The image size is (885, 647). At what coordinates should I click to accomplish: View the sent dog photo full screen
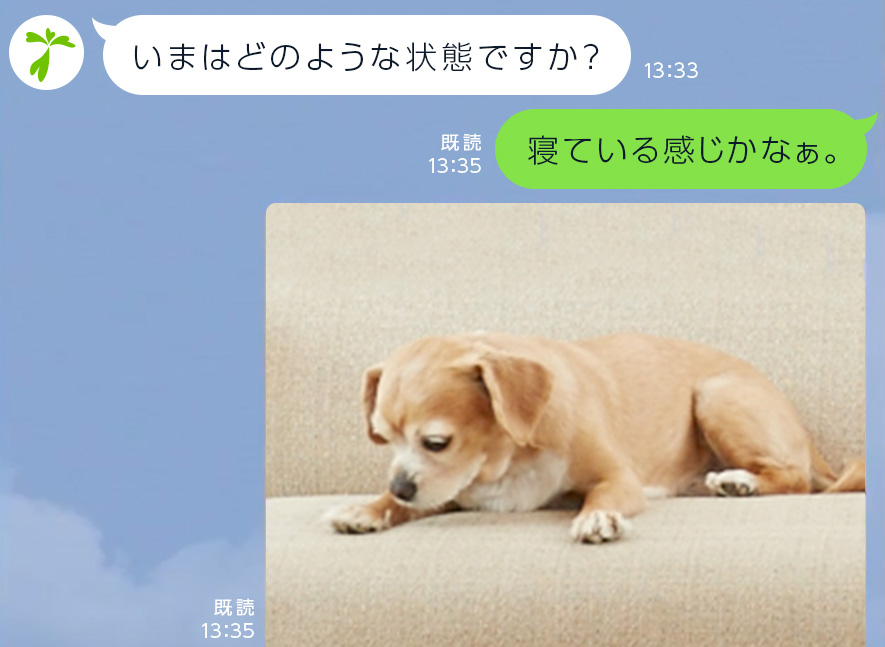pos(565,425)
